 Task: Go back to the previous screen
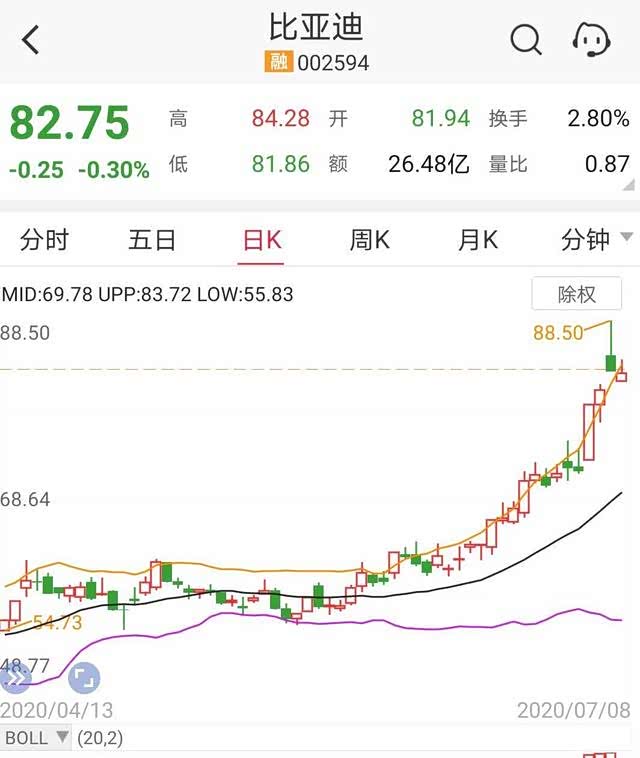[x=32, y=41]
